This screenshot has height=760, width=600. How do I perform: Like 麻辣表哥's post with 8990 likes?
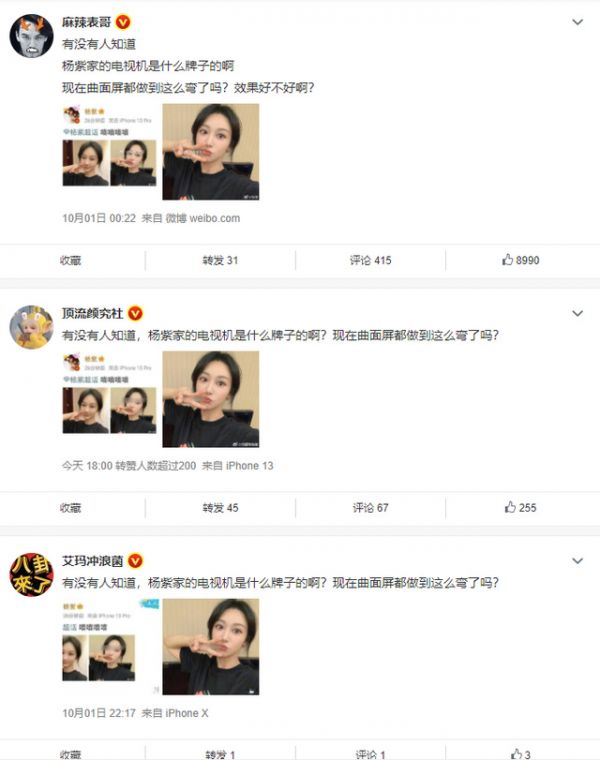coord(521,260)
